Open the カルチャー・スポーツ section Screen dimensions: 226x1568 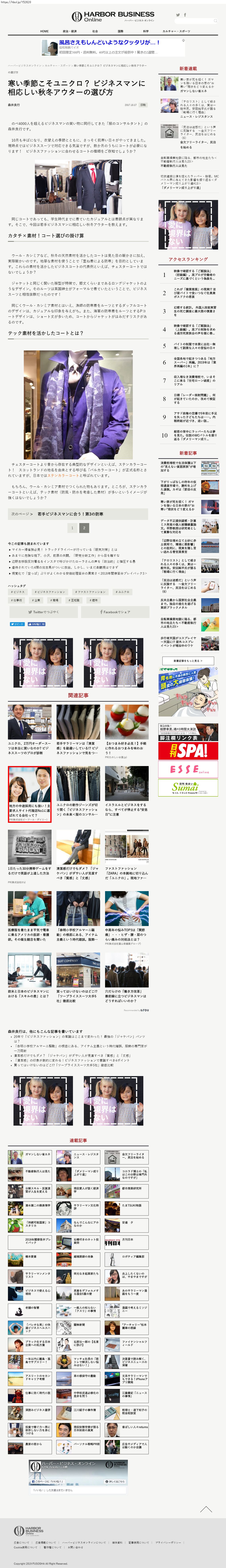pos(176,31)
